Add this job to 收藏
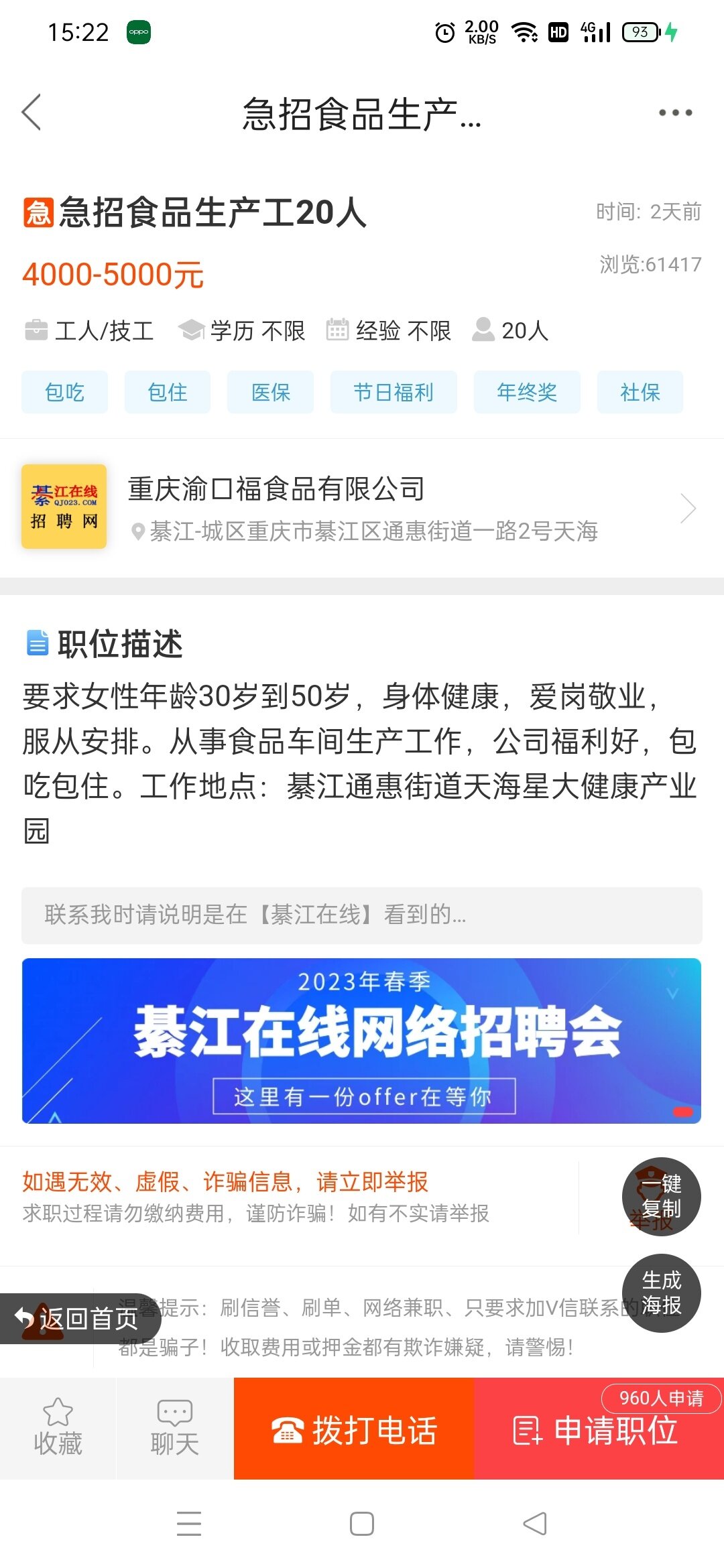 58,1429
